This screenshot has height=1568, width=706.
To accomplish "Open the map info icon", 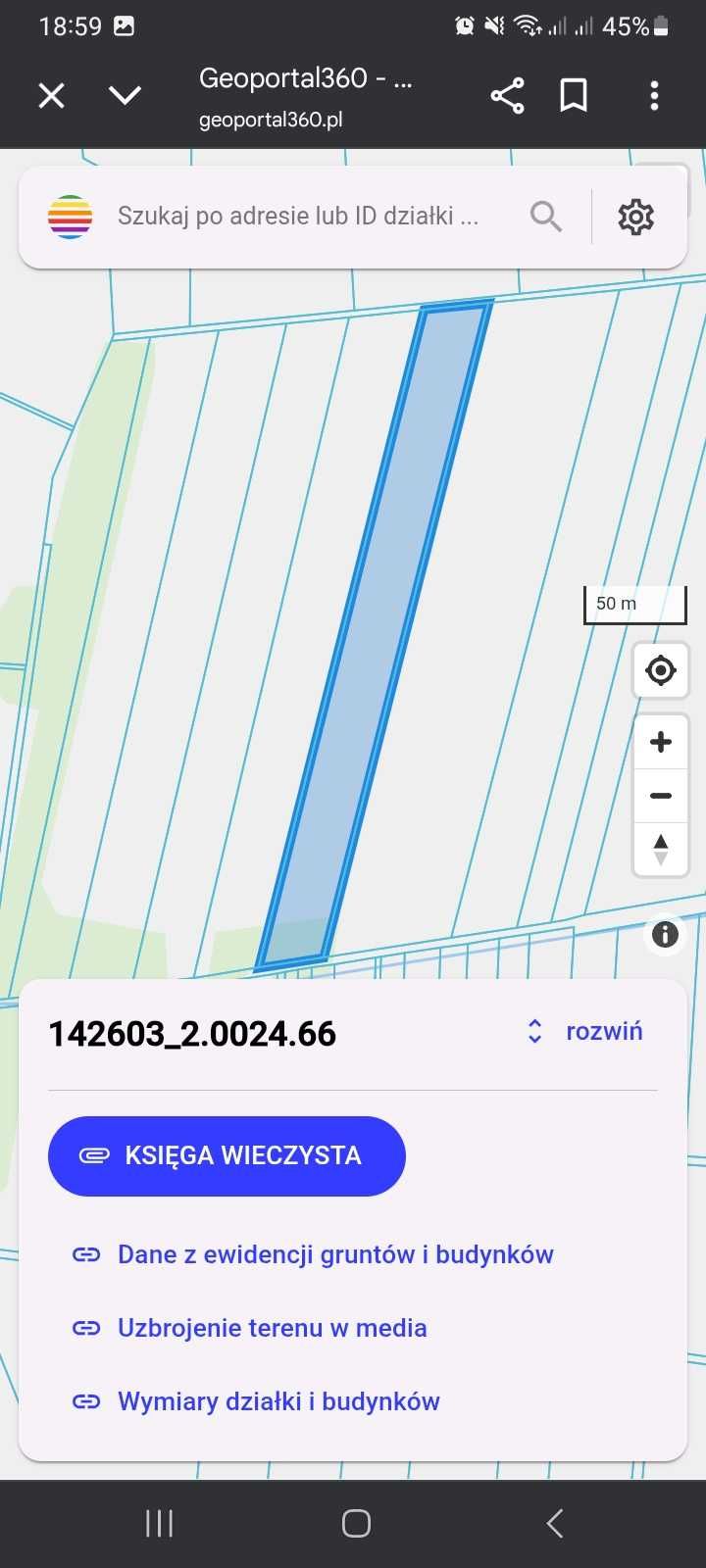I will (665, 934).
